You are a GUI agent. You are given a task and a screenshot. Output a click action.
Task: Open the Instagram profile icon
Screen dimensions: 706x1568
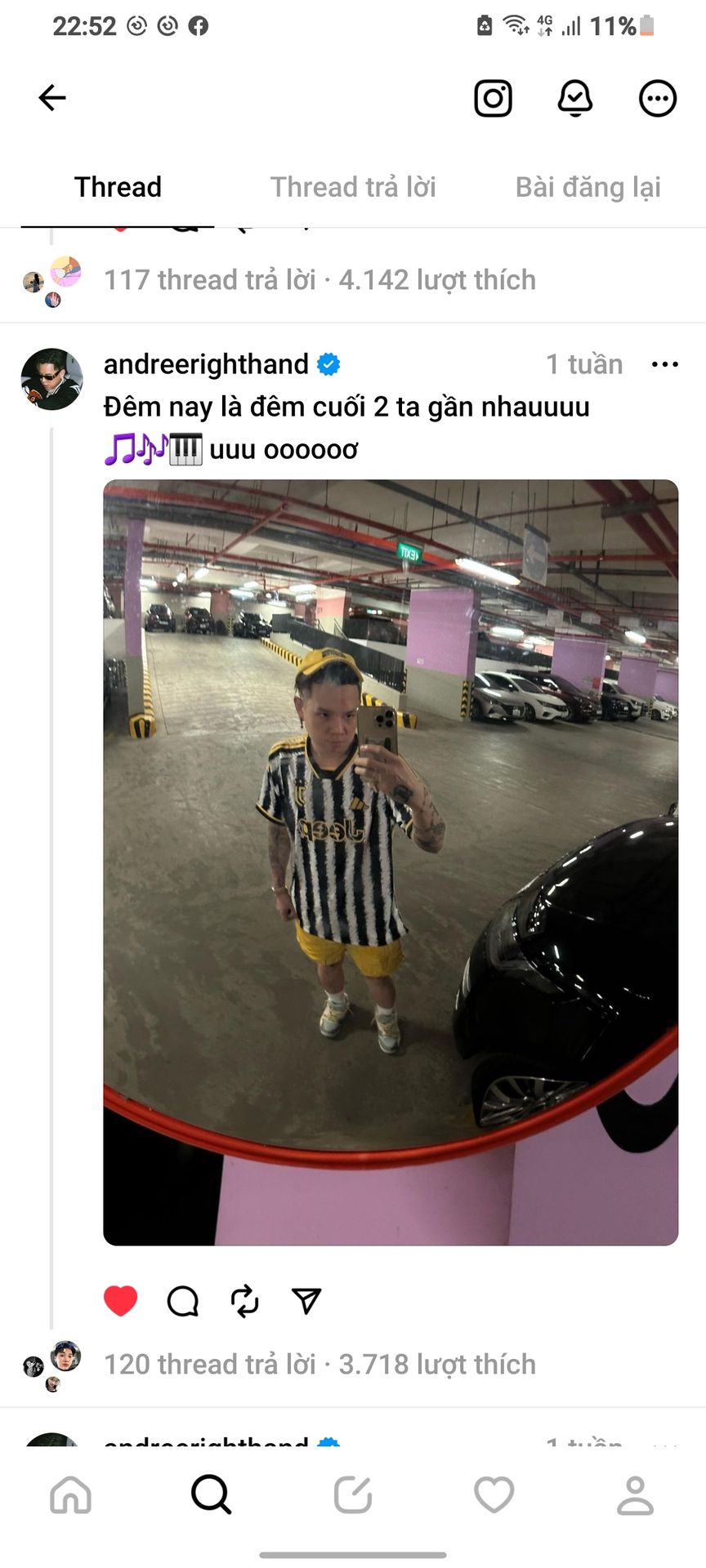click(493, 98)
